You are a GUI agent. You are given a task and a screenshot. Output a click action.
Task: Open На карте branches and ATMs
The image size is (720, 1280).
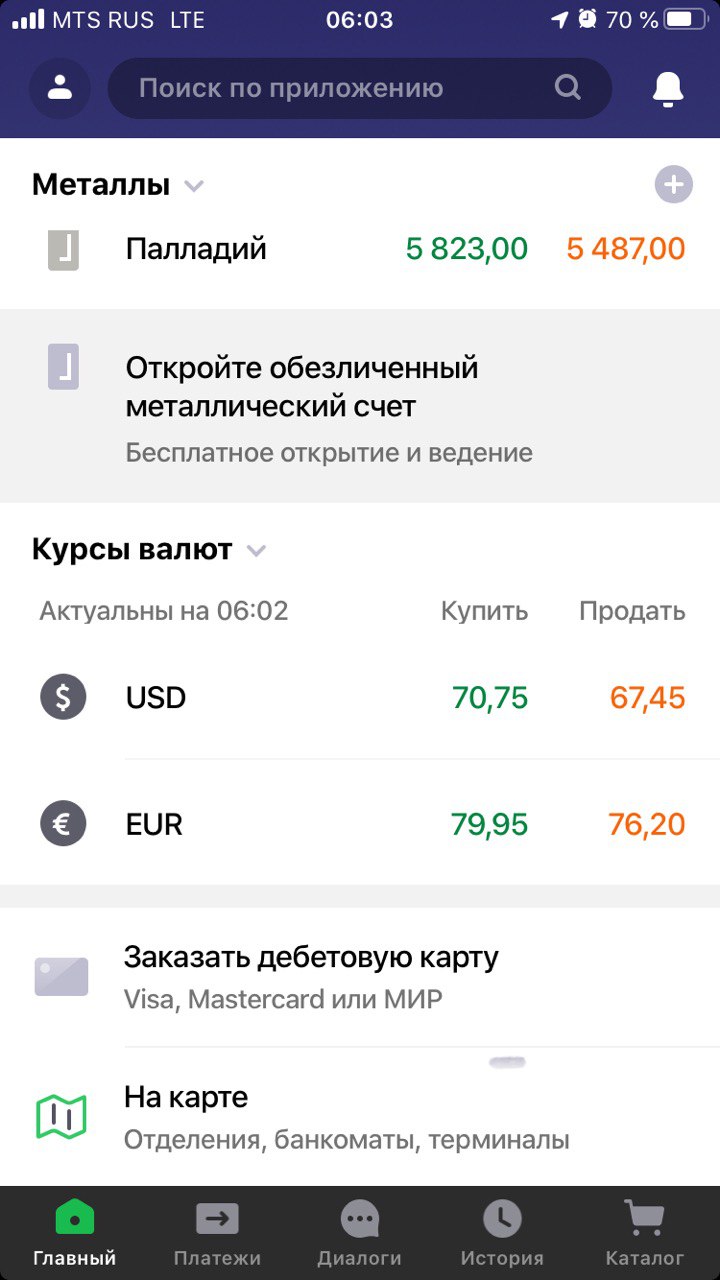360,1117
